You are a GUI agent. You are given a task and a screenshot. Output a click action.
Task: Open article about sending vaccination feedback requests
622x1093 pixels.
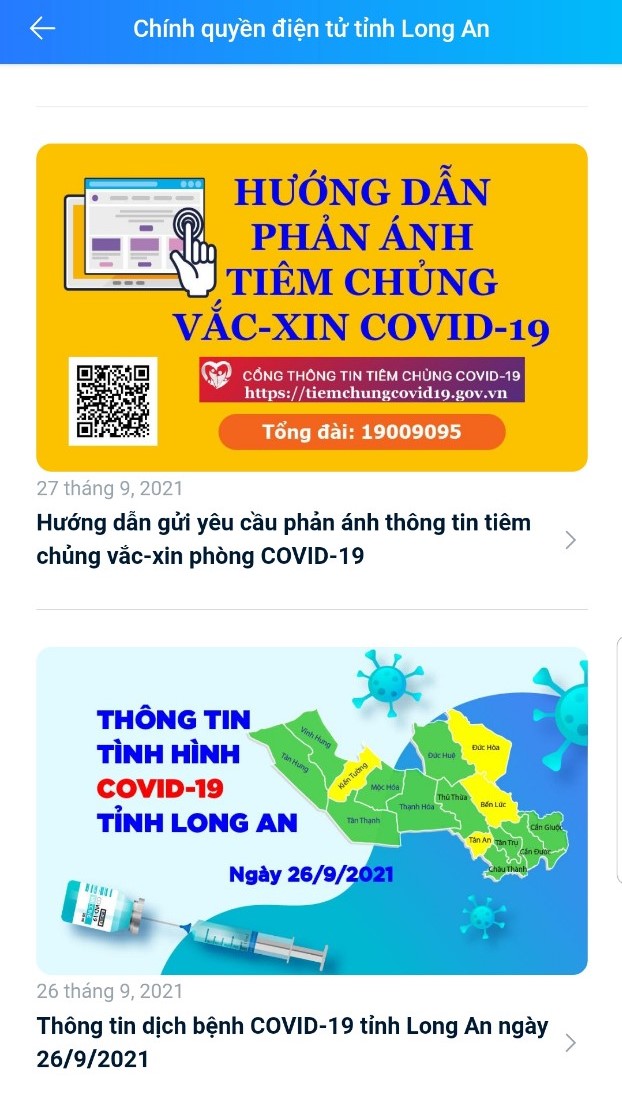pos(284,539)
